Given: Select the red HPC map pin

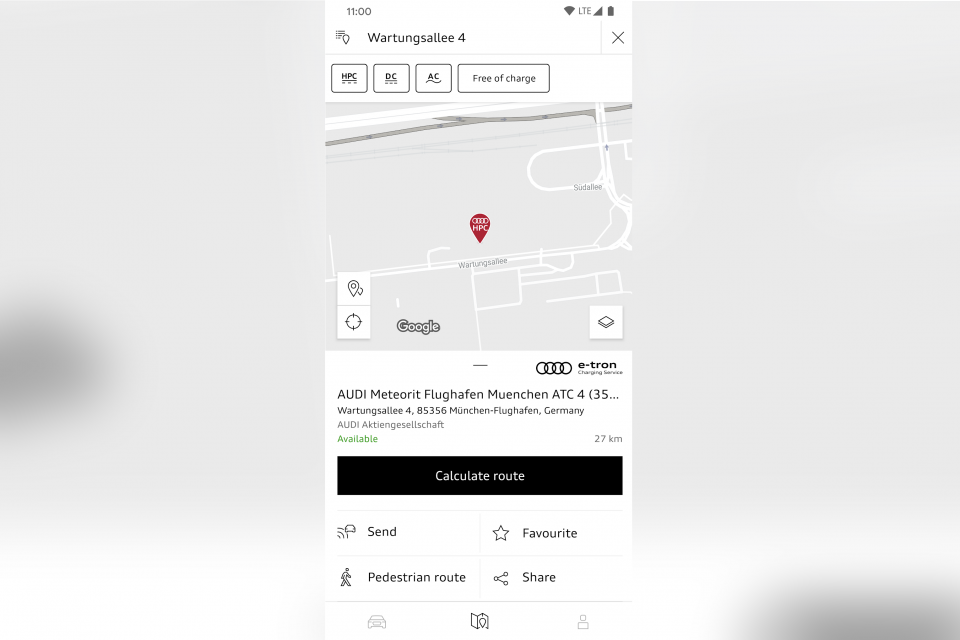Looking at the screenshot, I should (x=480, y=227).
